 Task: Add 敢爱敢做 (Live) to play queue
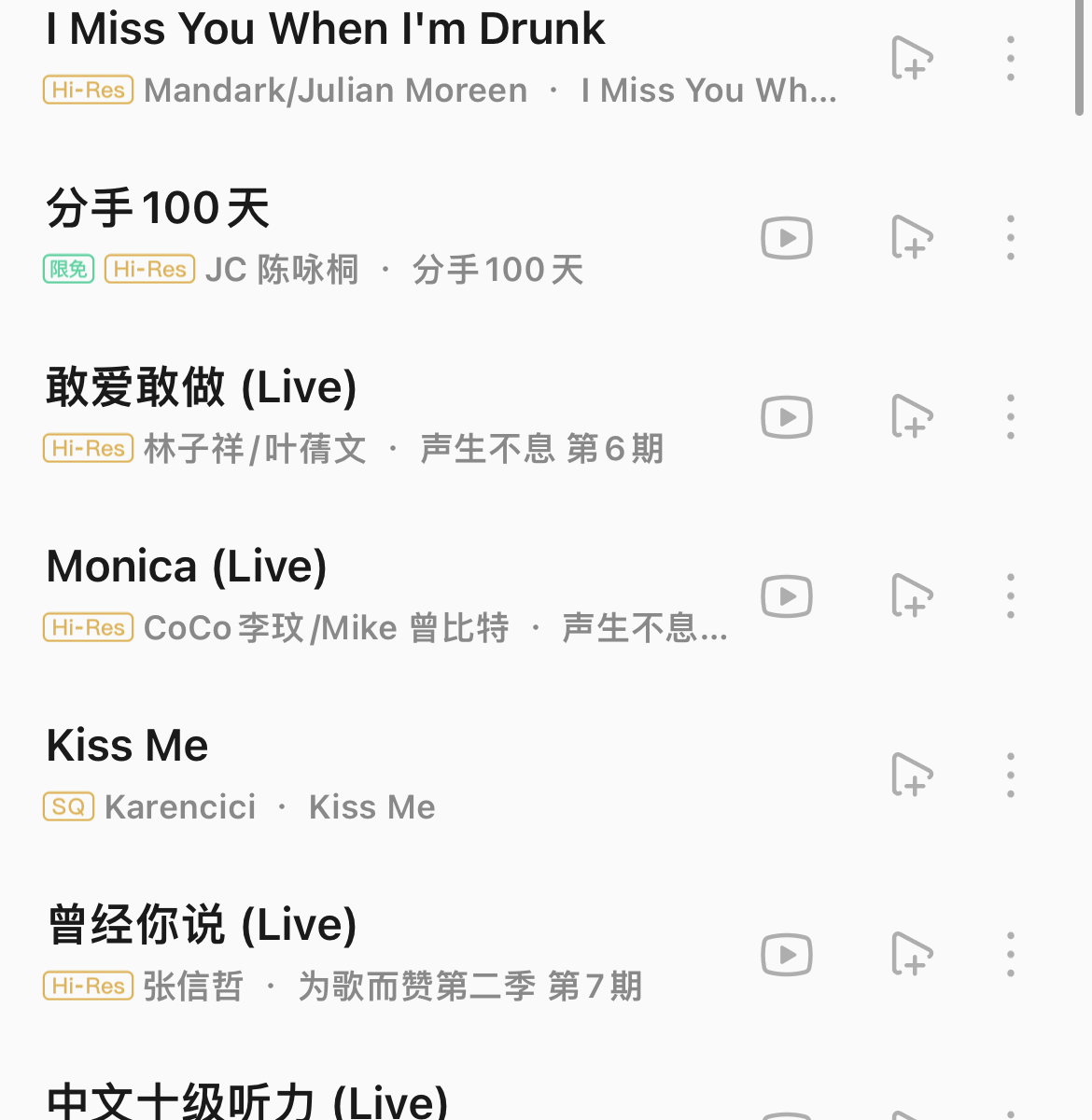(x=912, y=417)
